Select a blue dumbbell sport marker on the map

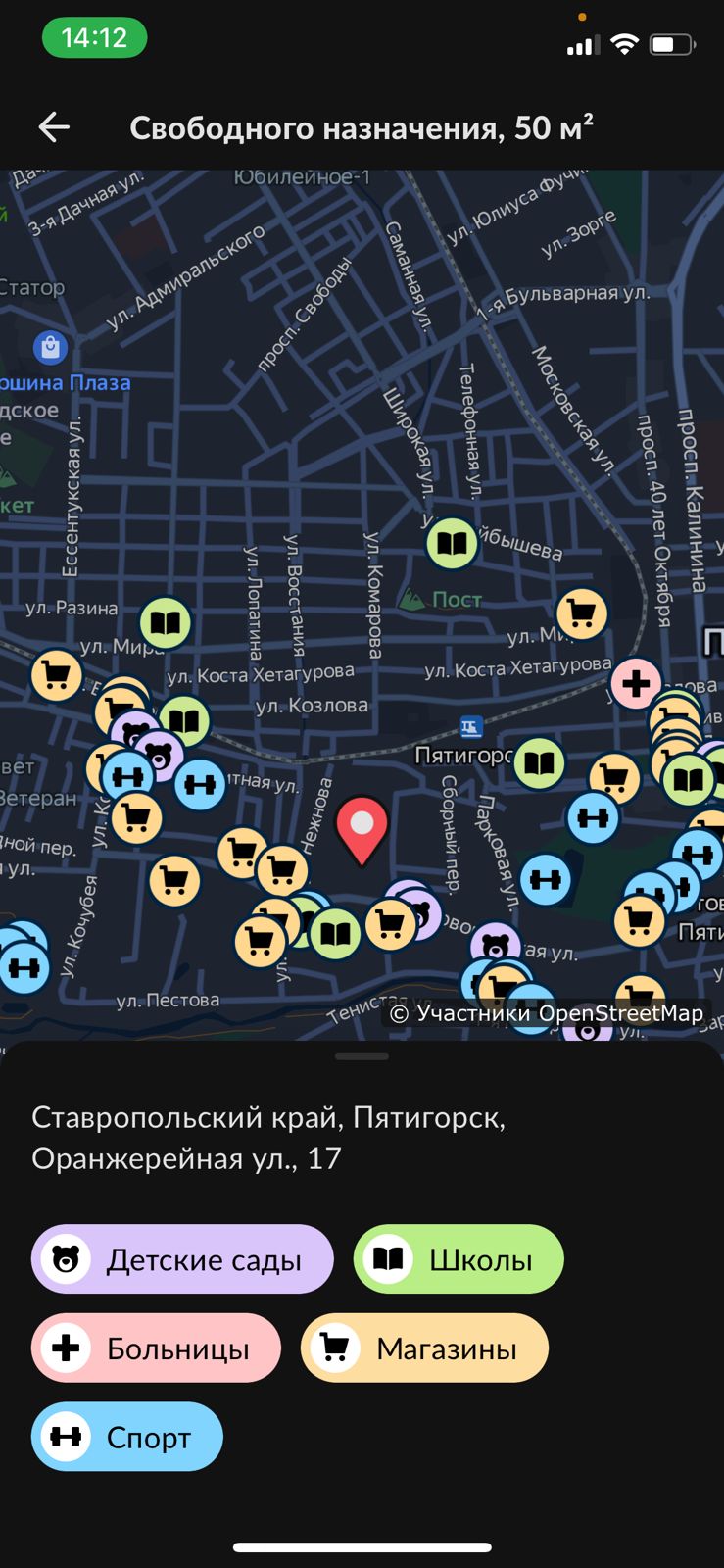tap(548, 881)
